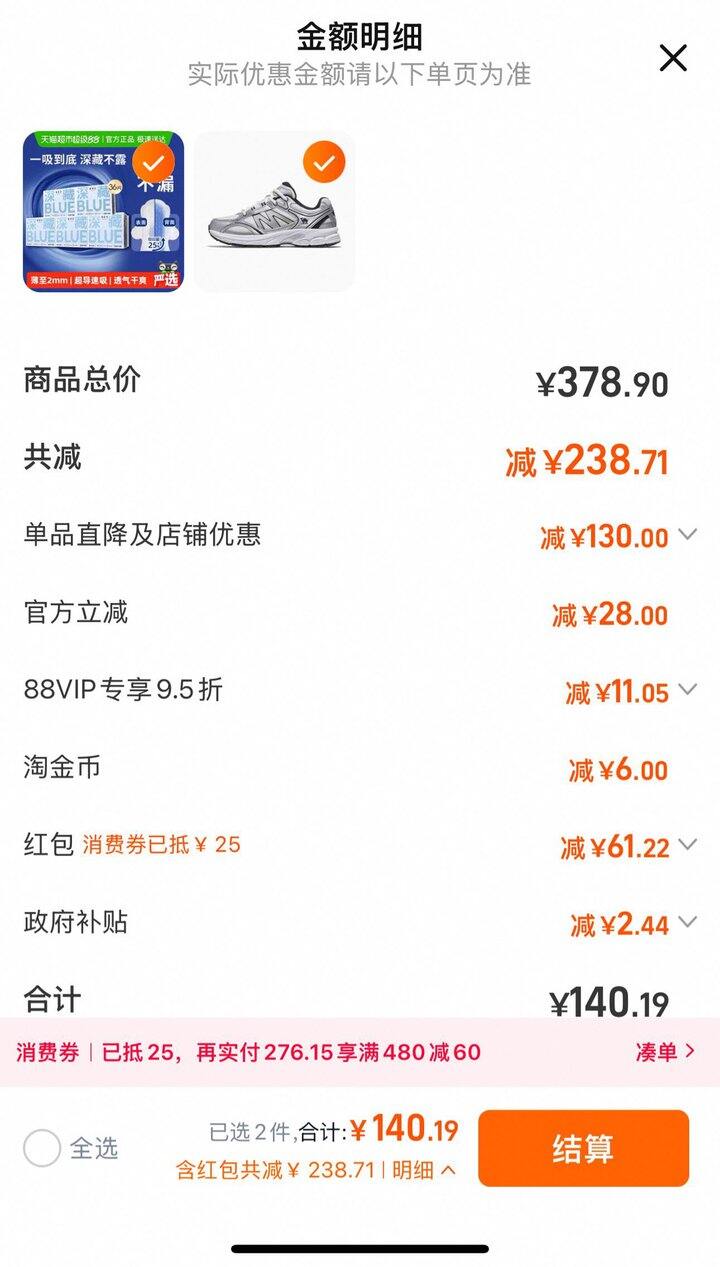Image resolution: width=720 pixels, height=1267 pixels.
Task: Uncheck the BLUE product thumbnail
Action: 154,162
